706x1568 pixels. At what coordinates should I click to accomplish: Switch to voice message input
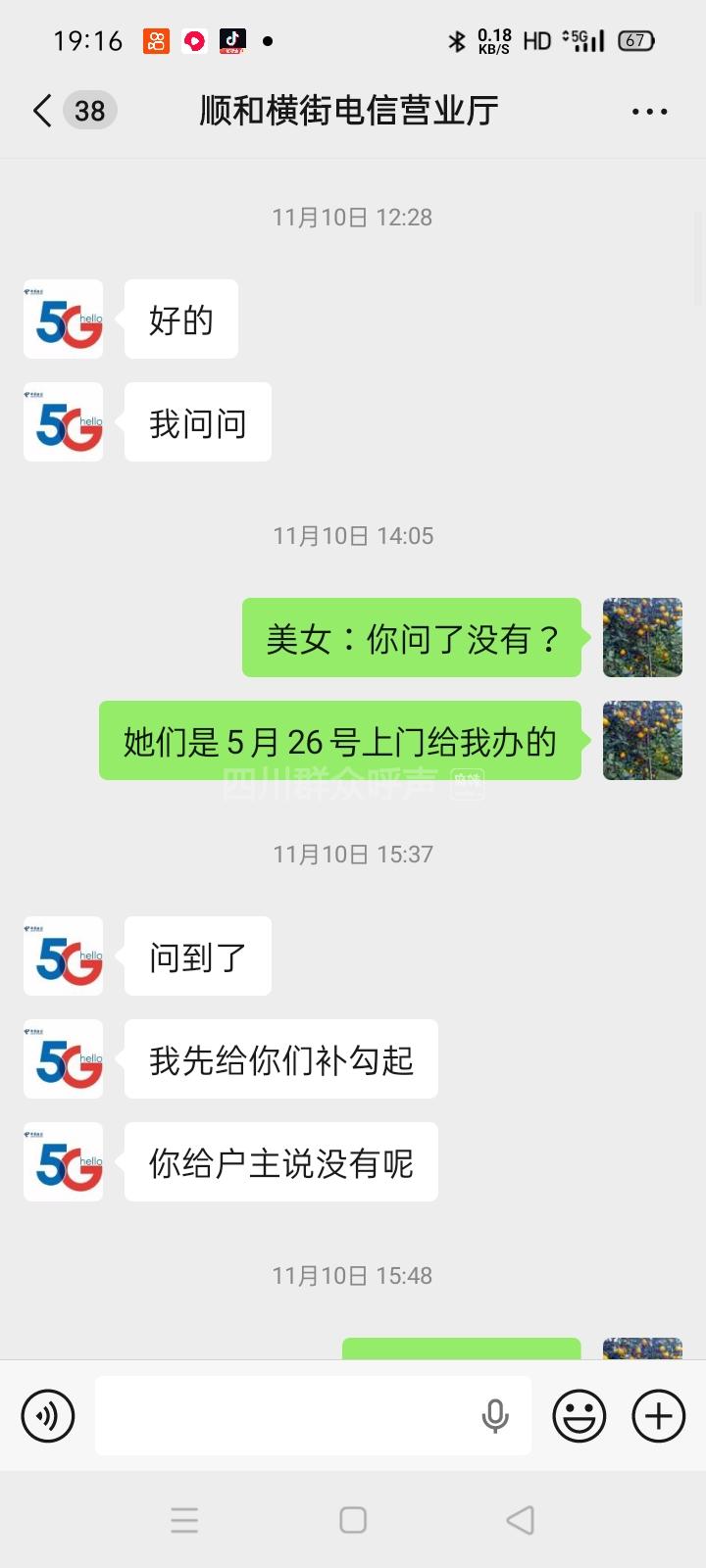coord(48,1416)
